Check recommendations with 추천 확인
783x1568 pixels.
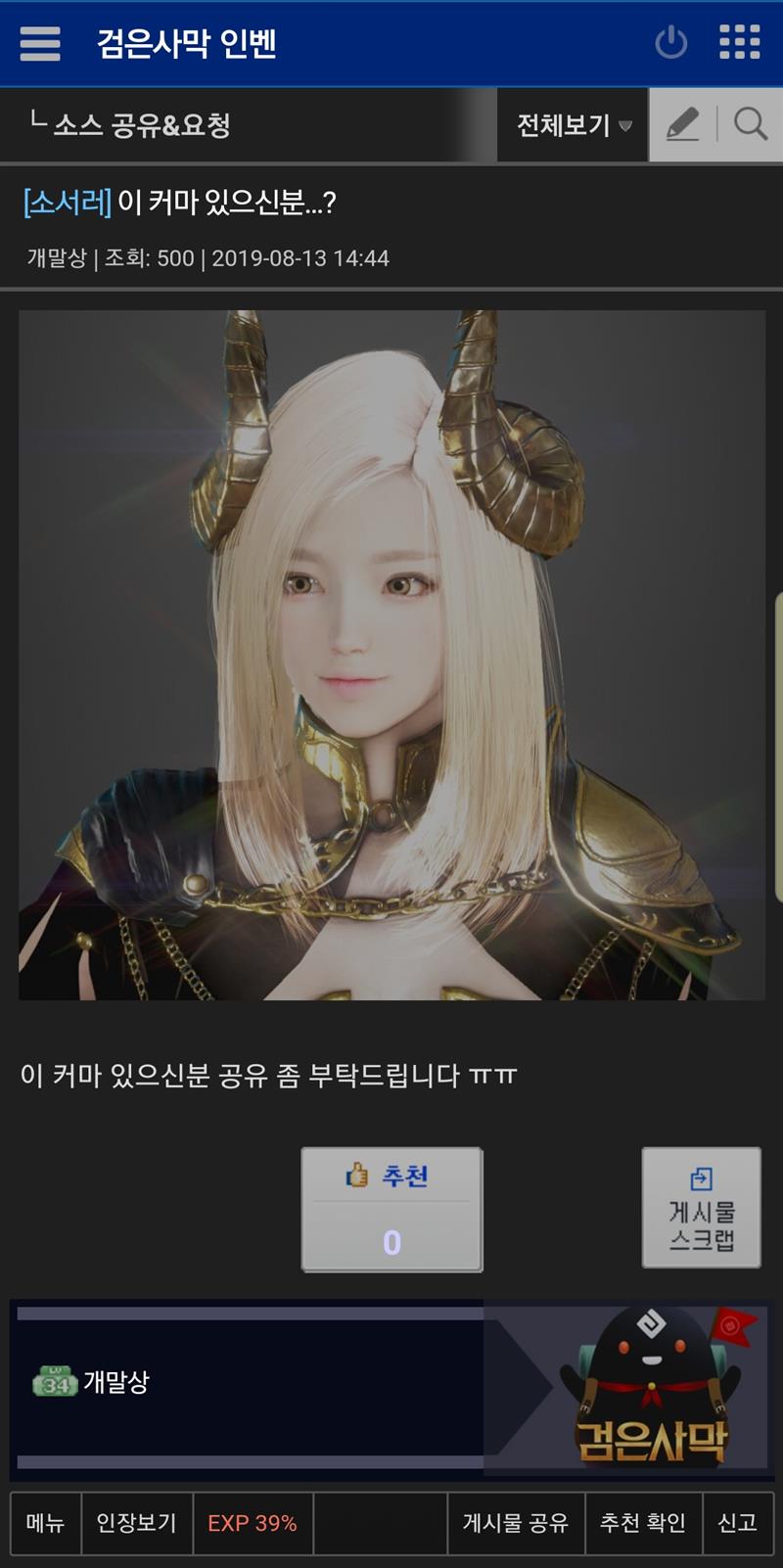(x=643, y=1523)
